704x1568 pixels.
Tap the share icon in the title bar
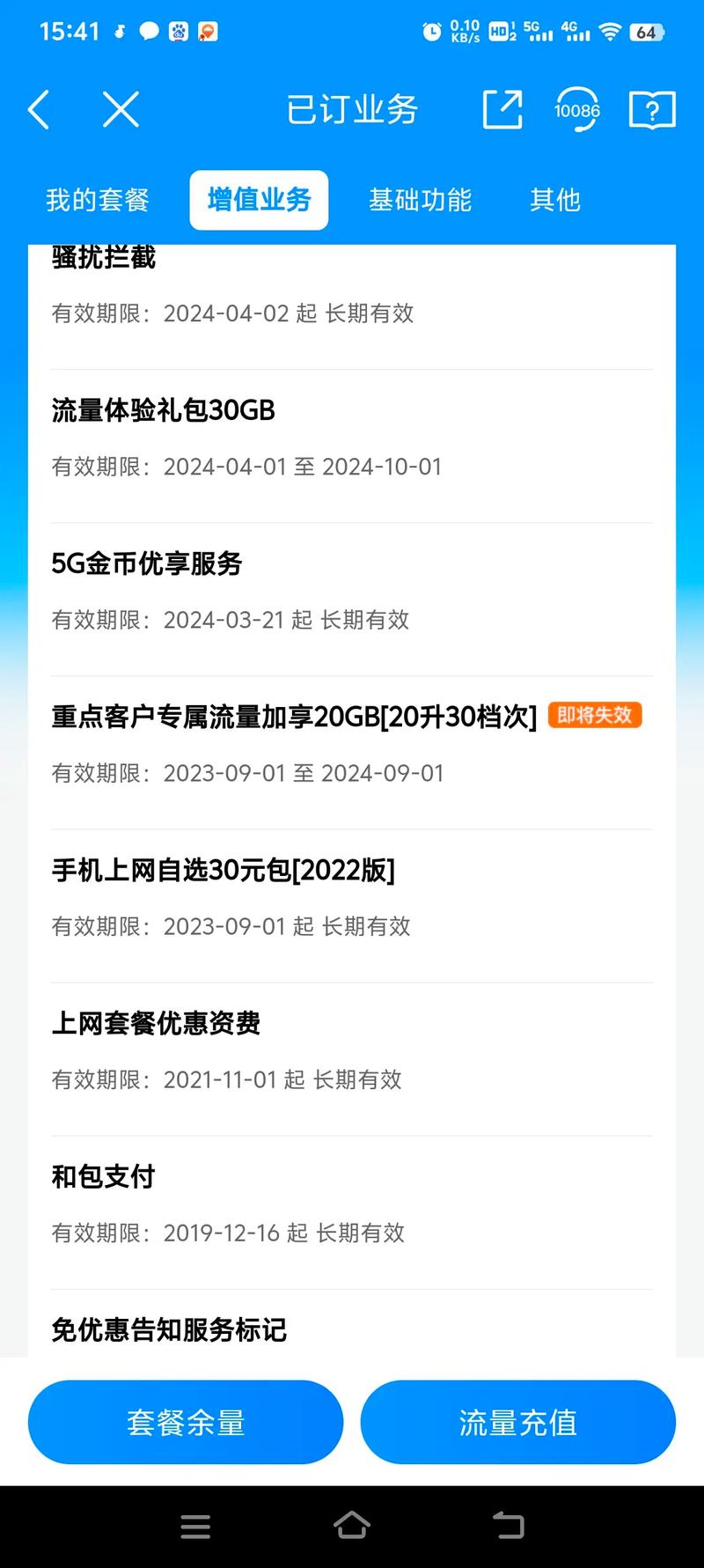[x=502, y=109]
